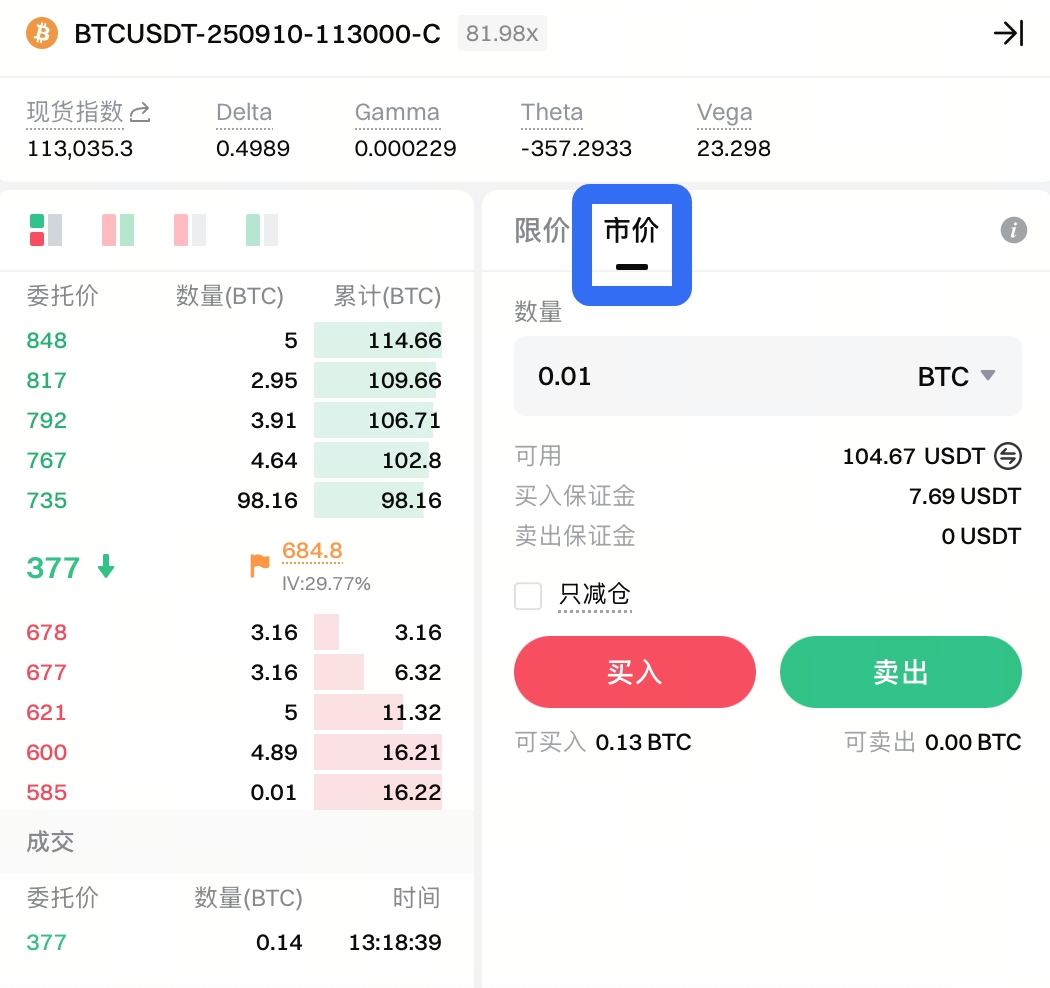
Task: Open the order info icon
Action: tap(1013, 231)
